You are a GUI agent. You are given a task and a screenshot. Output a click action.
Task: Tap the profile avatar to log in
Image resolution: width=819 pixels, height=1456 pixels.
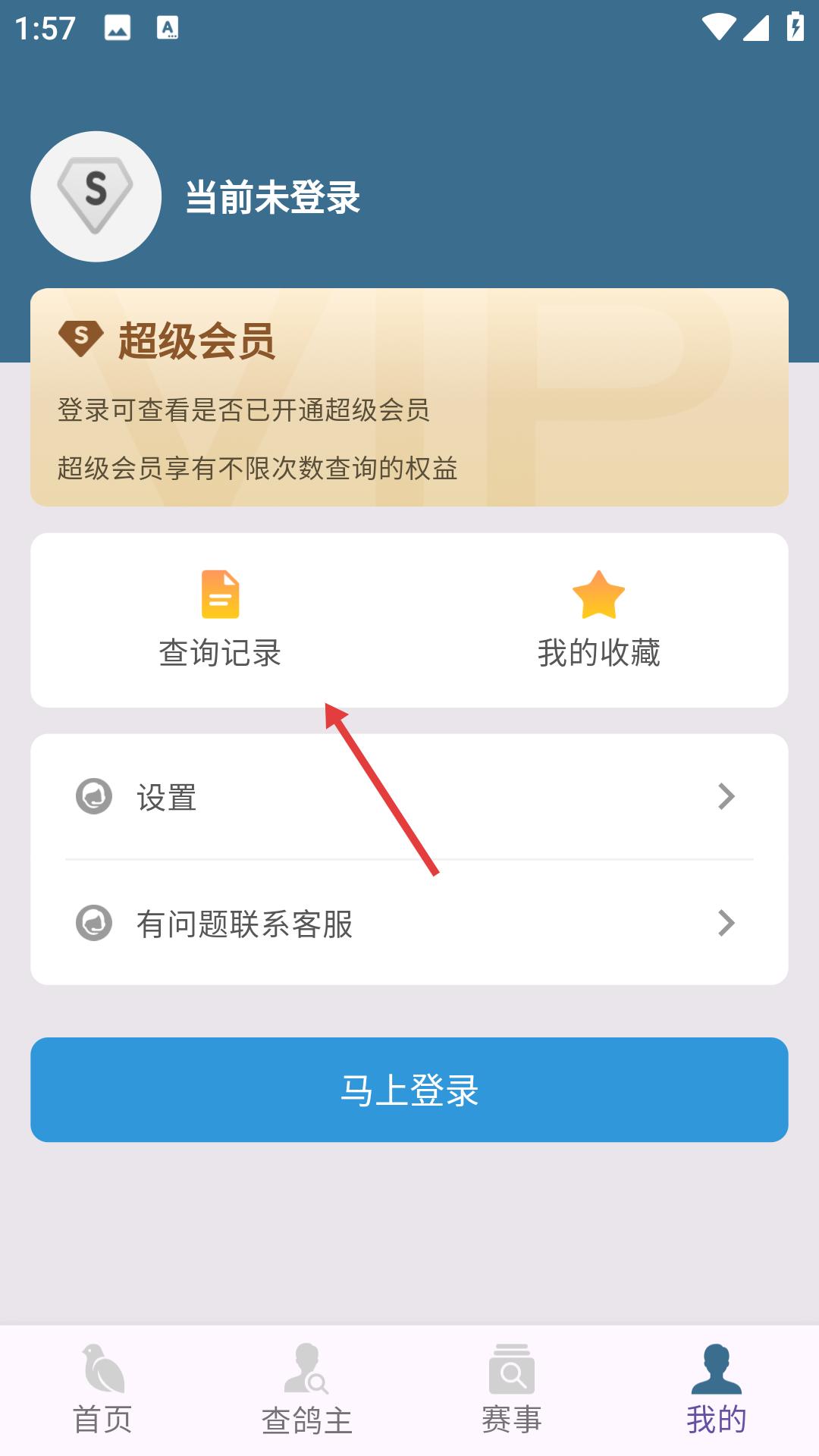click(x=96, y=196)
